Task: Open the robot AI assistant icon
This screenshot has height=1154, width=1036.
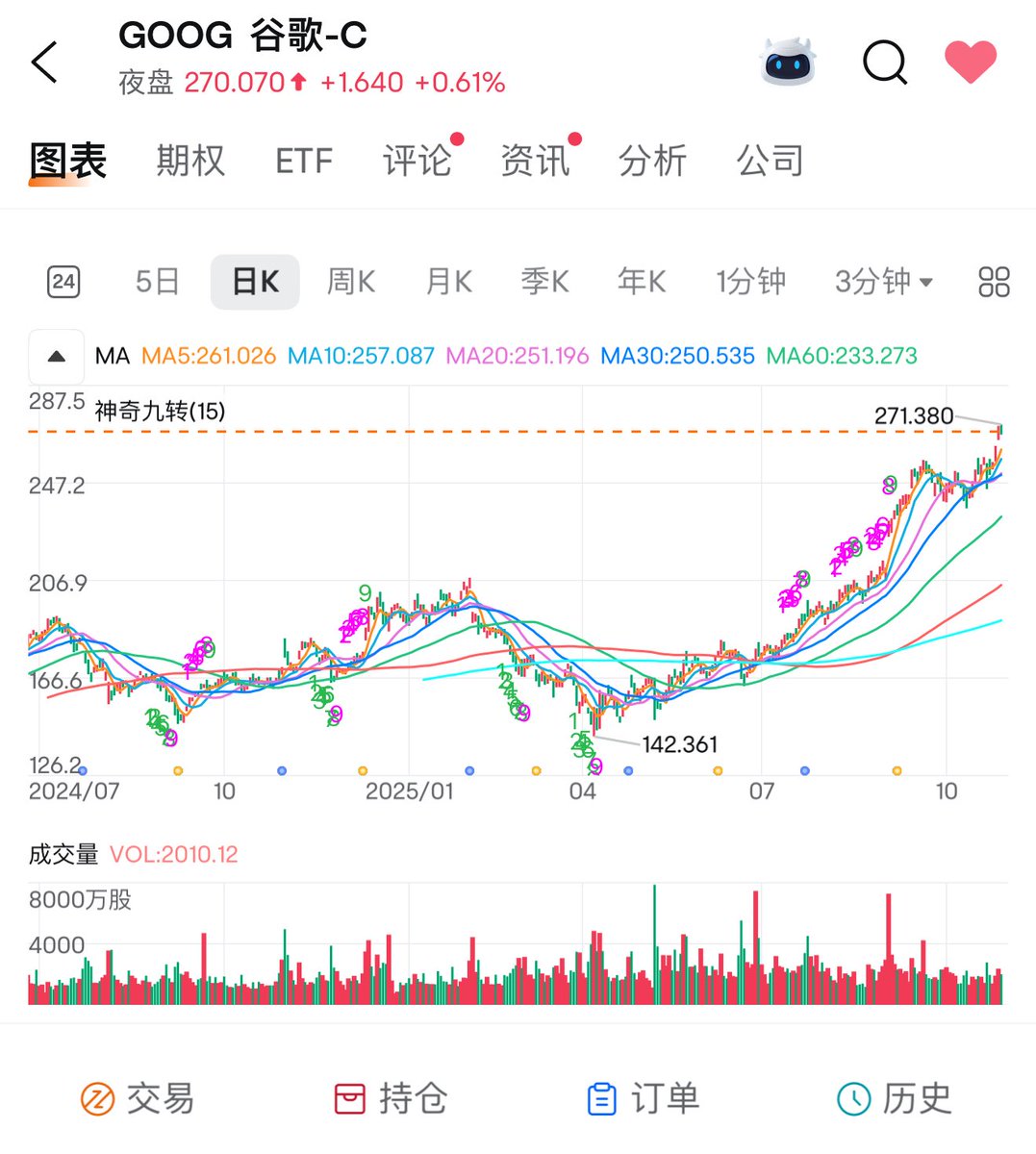Action: coord(788,63)
